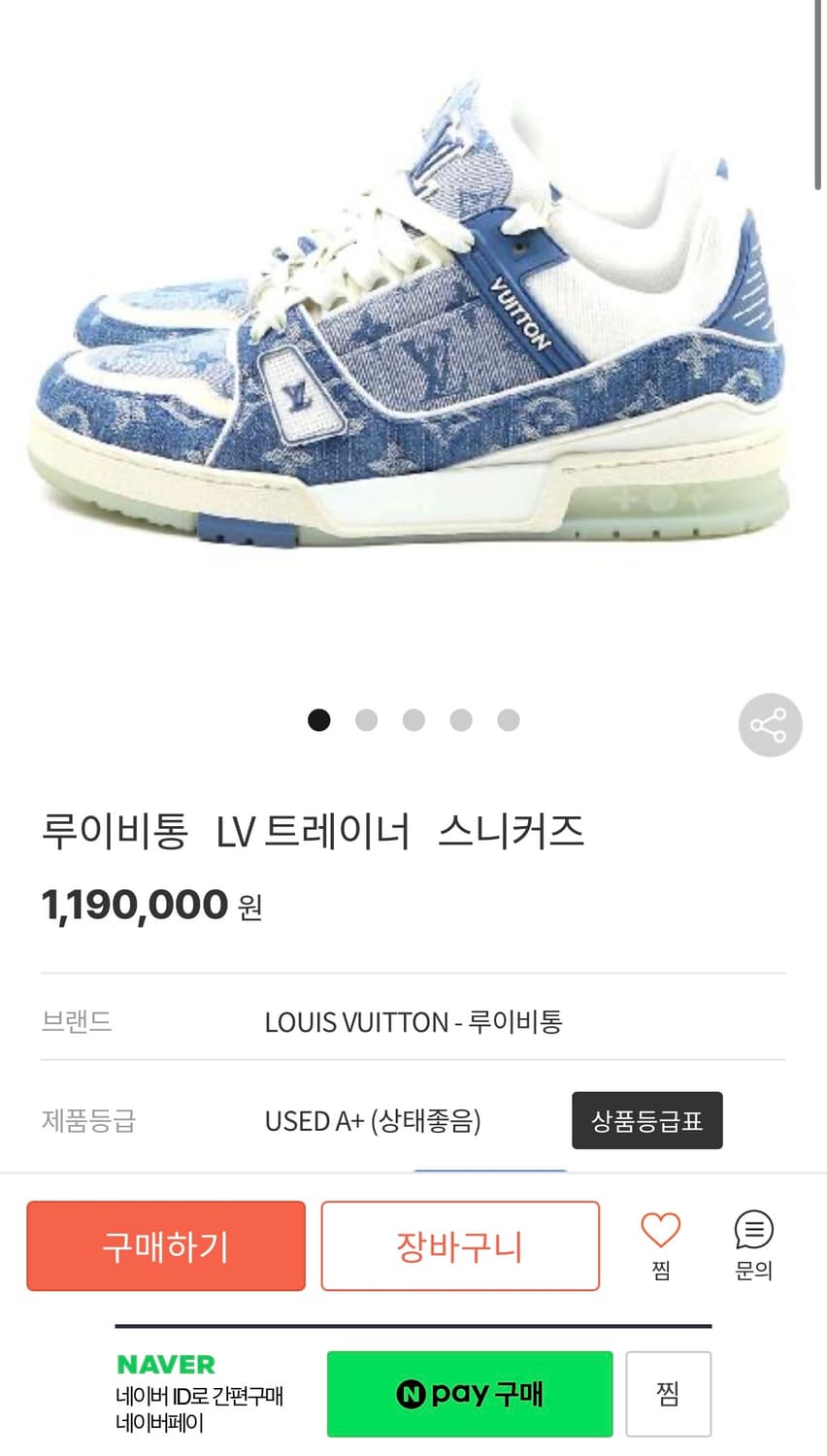Select the first carousel dot
The height and width of the screenshot is (1456, 827).
pyautogui.click(x=319, y=720)
